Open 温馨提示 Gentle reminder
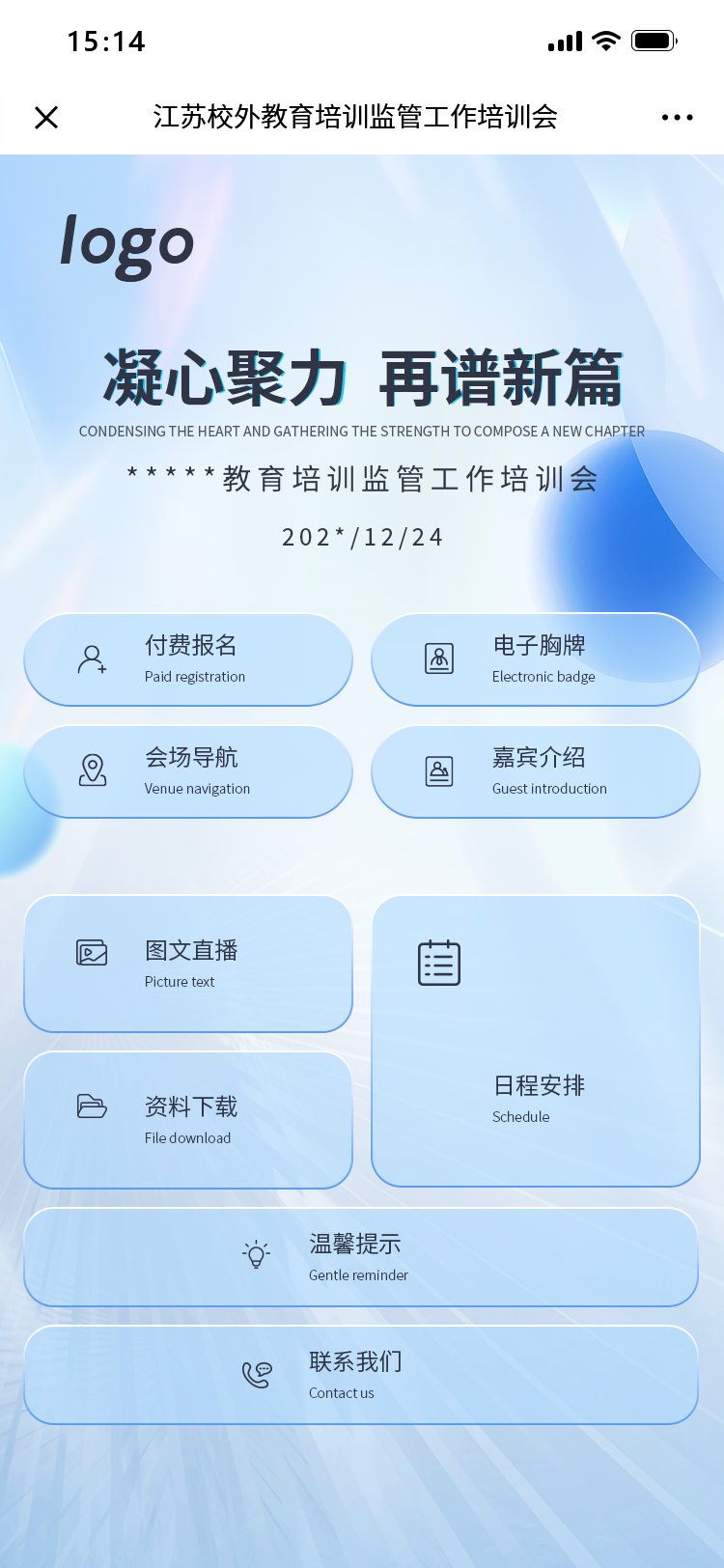This screenshot has height=1568, width=724. pos(361,1257)
